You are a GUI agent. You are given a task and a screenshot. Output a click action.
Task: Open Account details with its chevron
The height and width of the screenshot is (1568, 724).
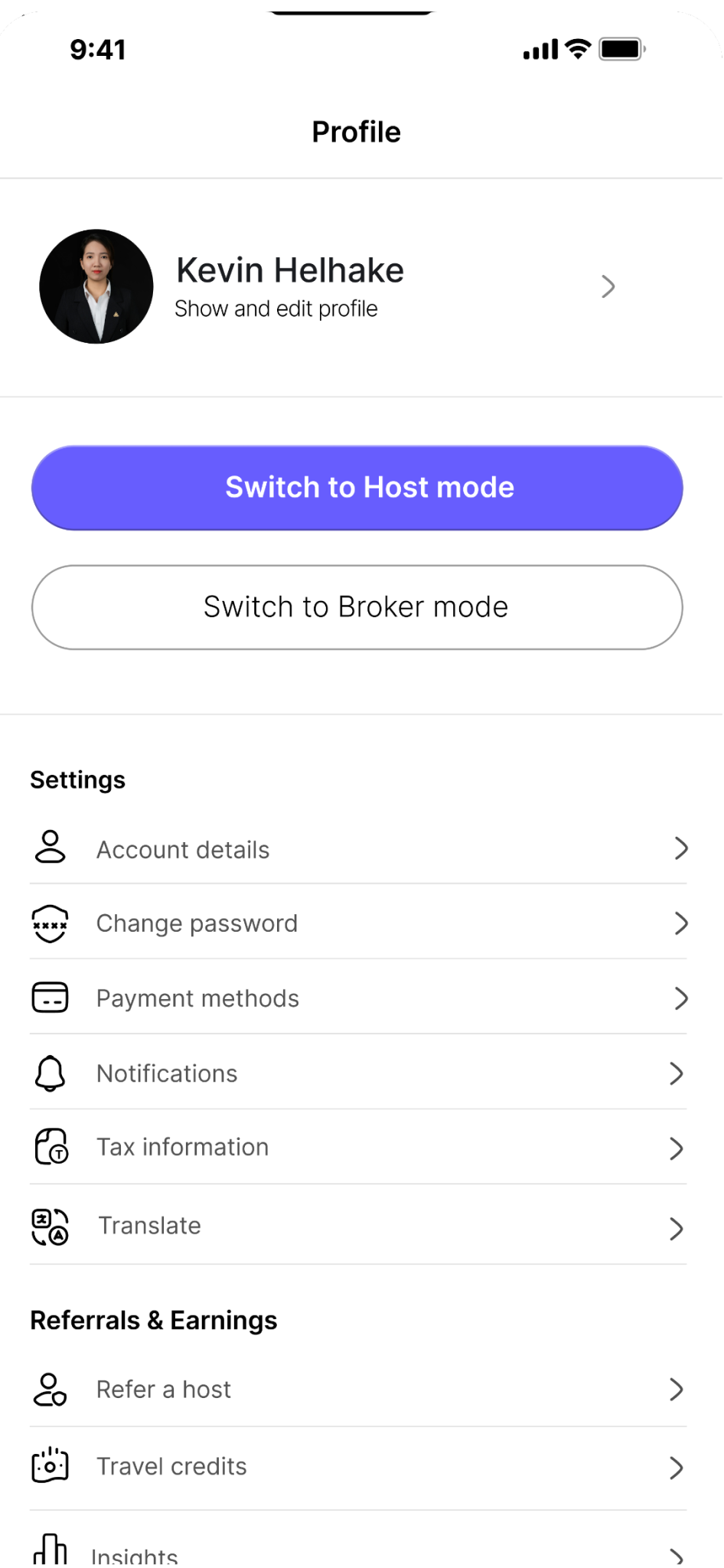coord(681,848)
